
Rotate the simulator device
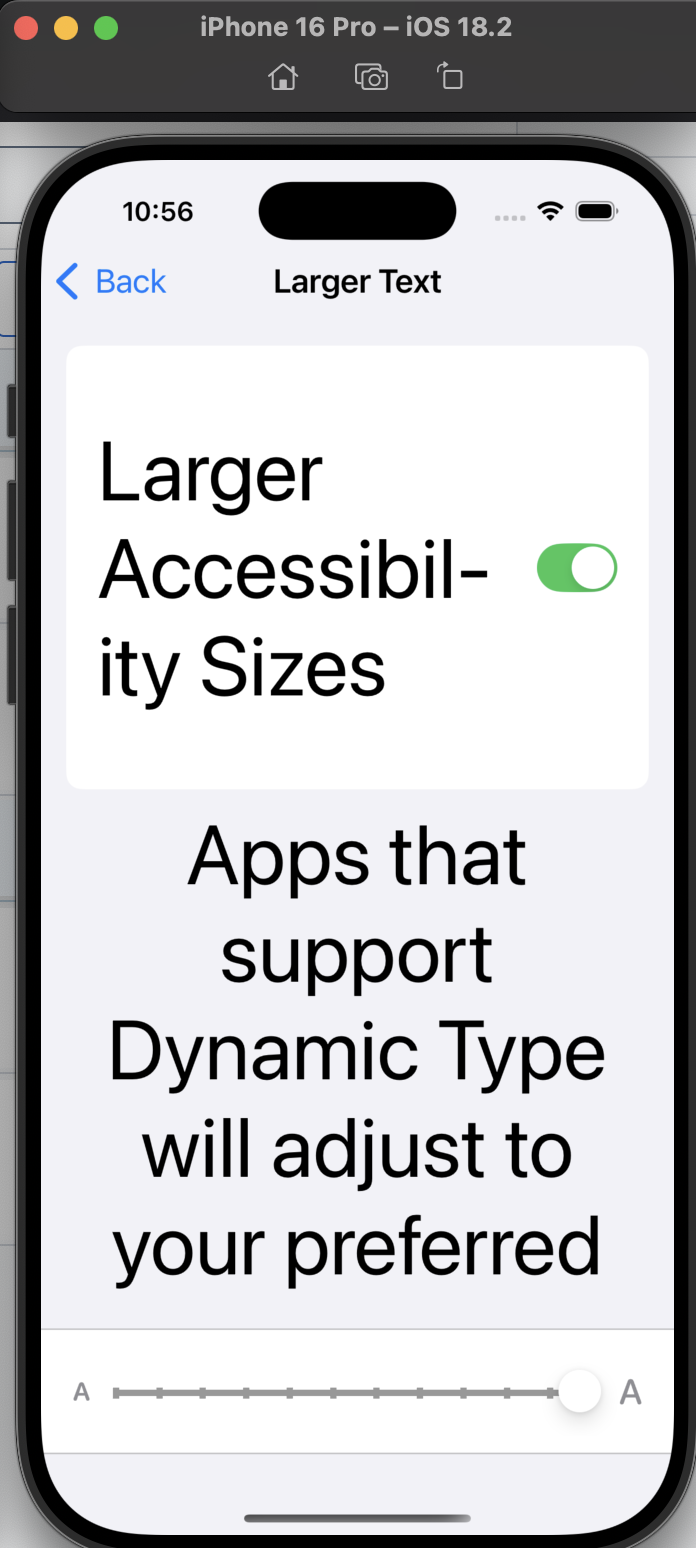(x=451, y=77)
